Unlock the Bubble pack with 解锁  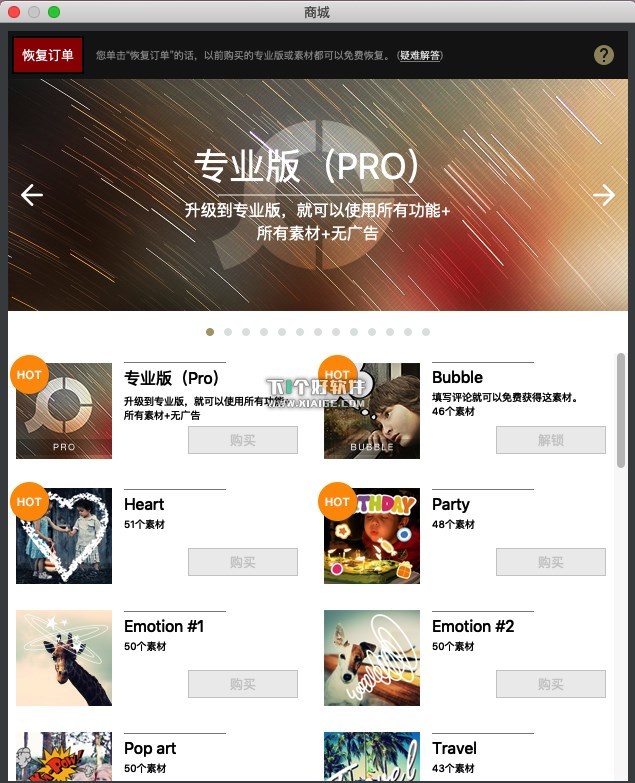tap(551, 440)
